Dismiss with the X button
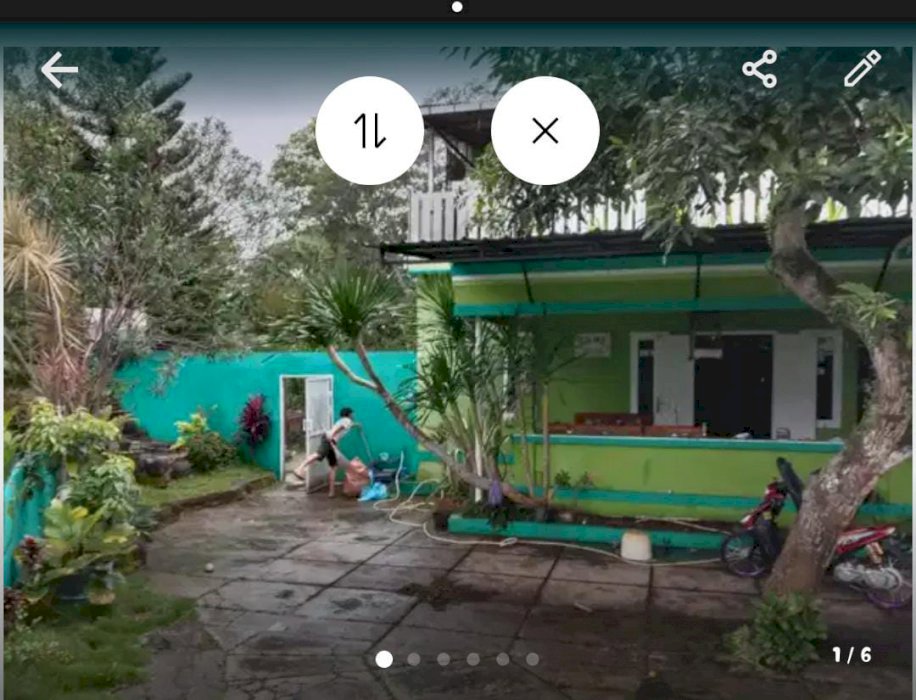 (545, 131)
